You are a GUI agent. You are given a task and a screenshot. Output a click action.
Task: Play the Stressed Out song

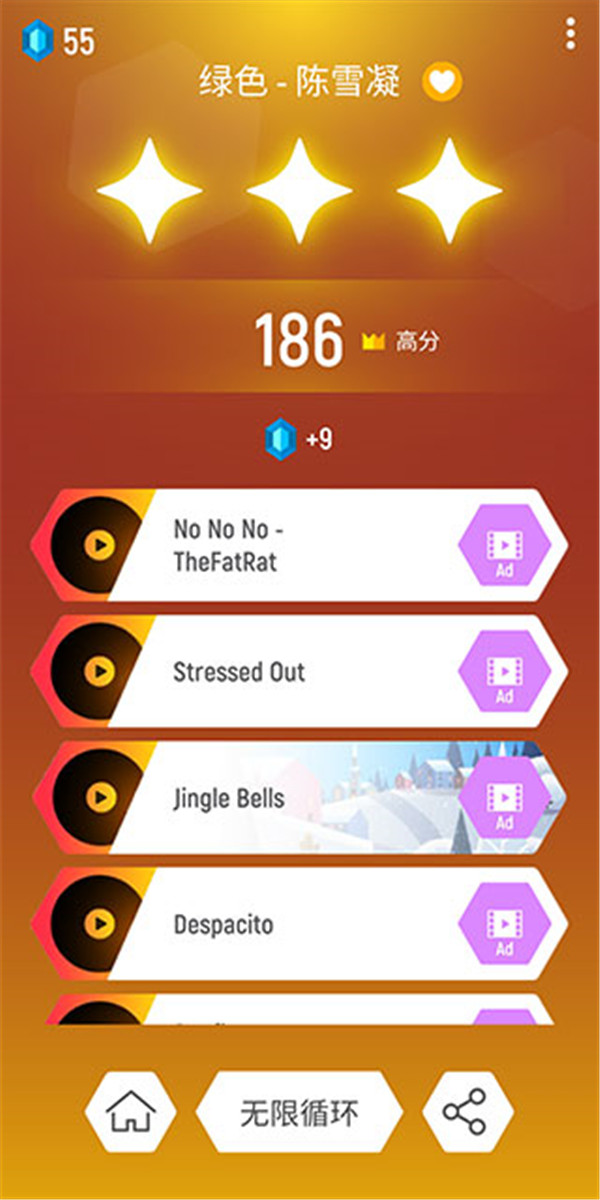click(x=99, y=671)
